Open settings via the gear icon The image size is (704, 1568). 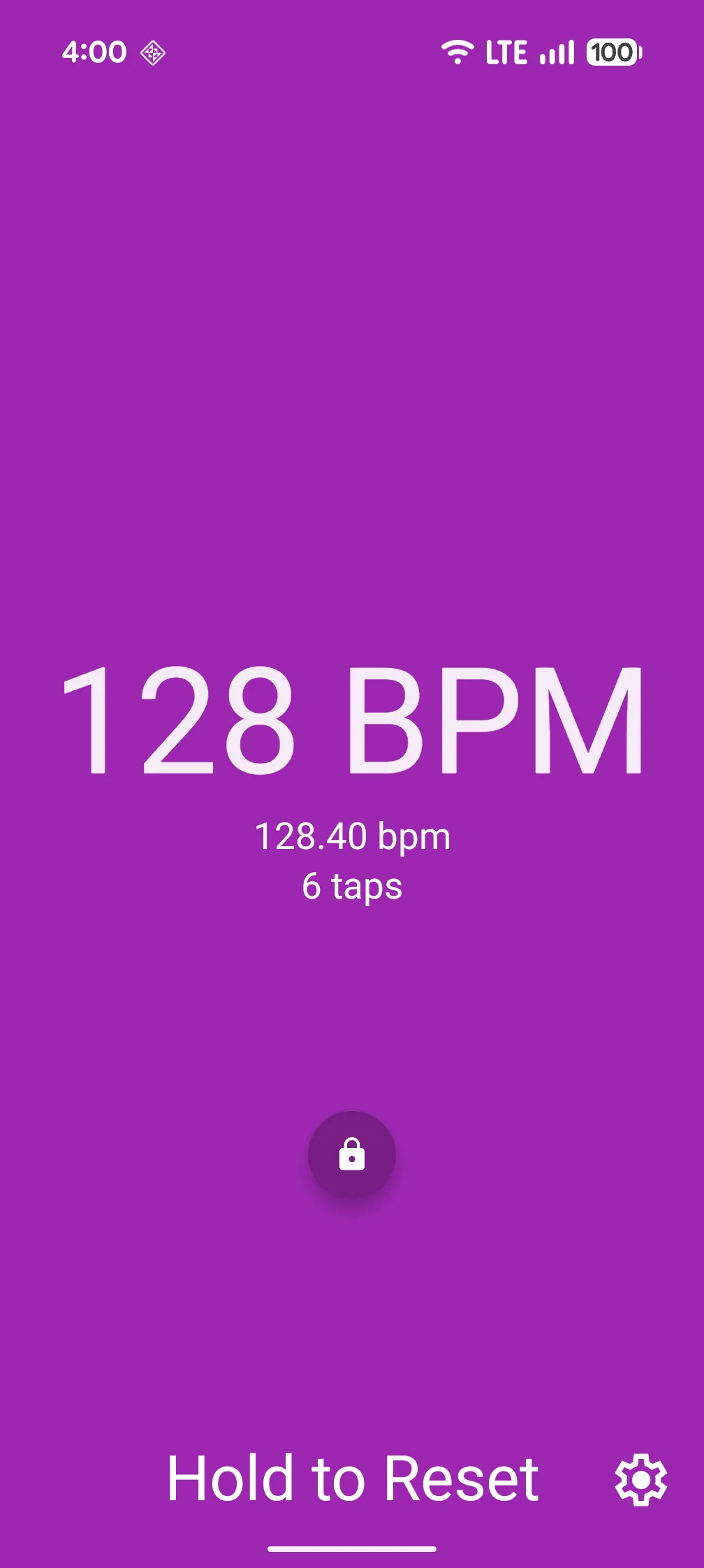(x=640, y=1479)
